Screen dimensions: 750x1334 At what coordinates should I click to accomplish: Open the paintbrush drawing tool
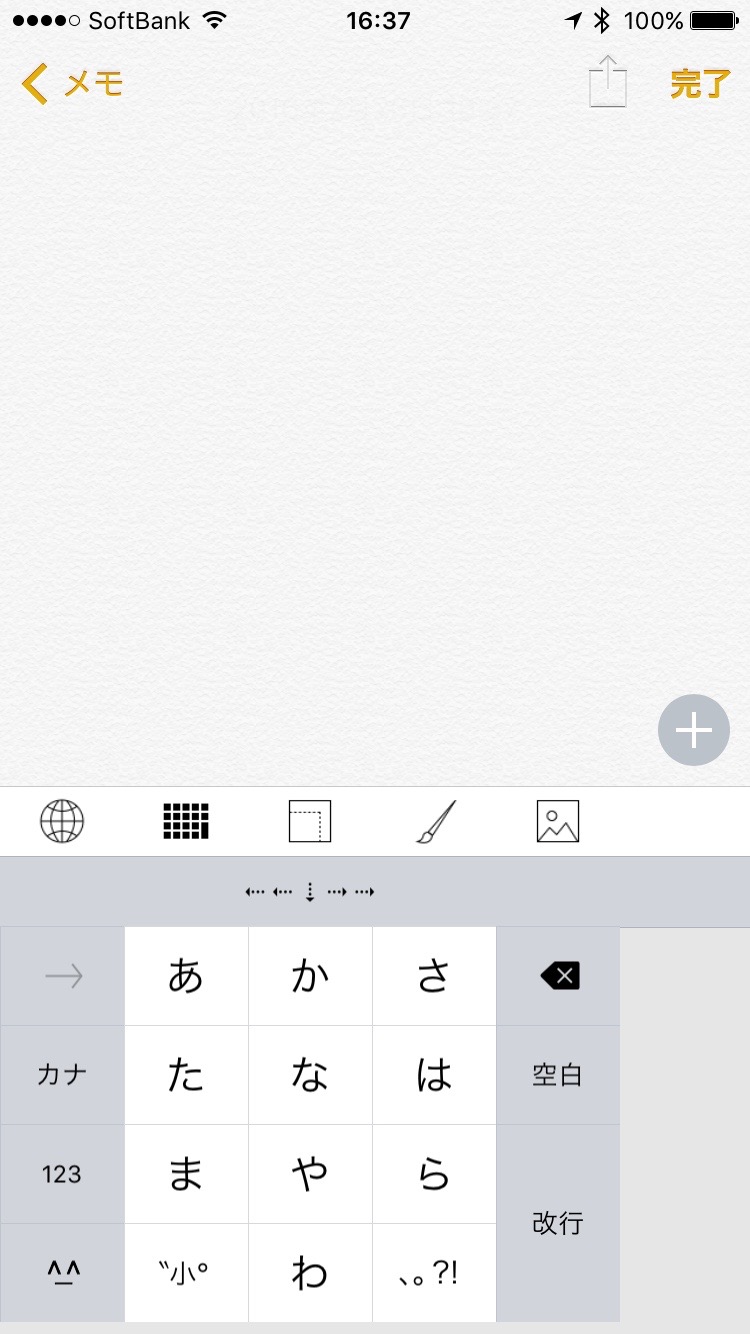(x=435, y=822)
